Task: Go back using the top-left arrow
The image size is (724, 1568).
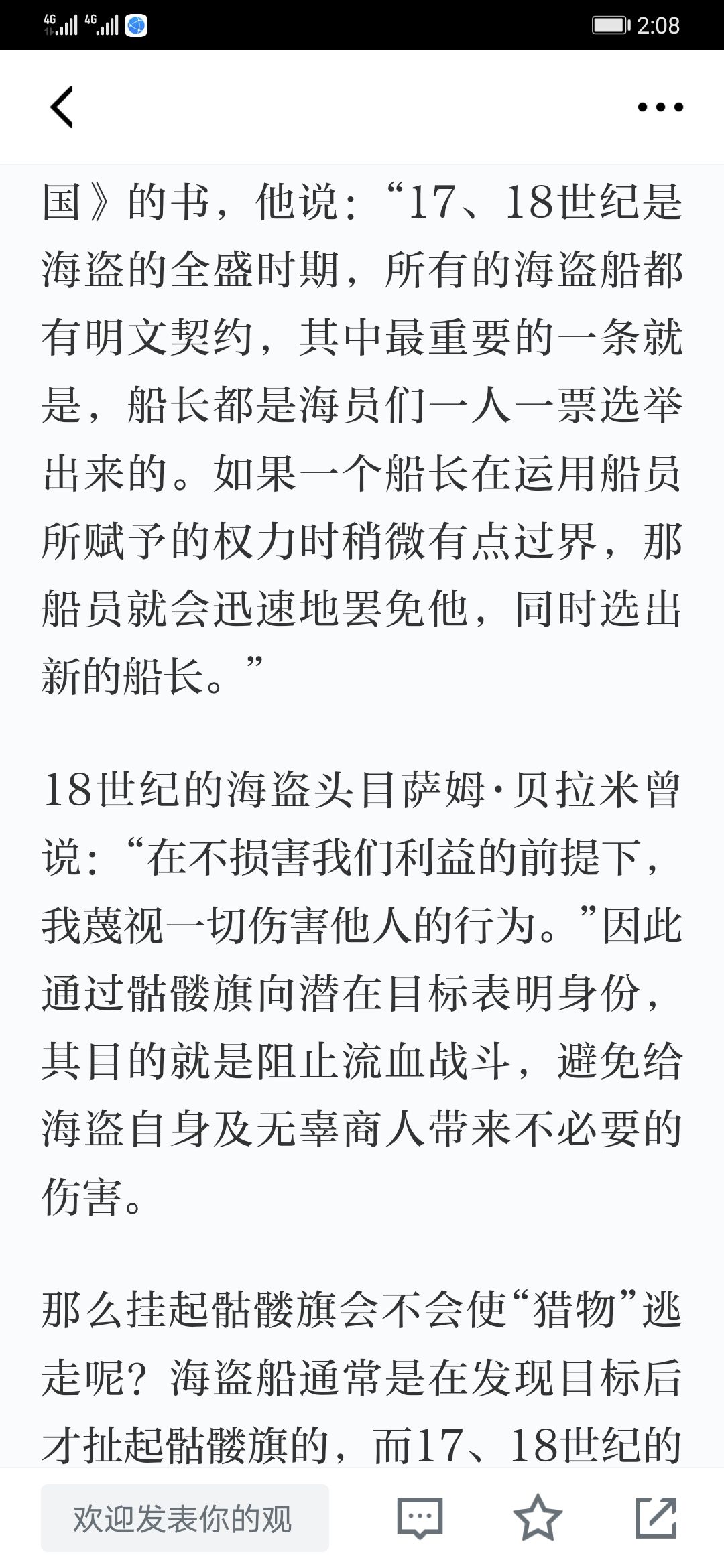Action: (62, 107)
